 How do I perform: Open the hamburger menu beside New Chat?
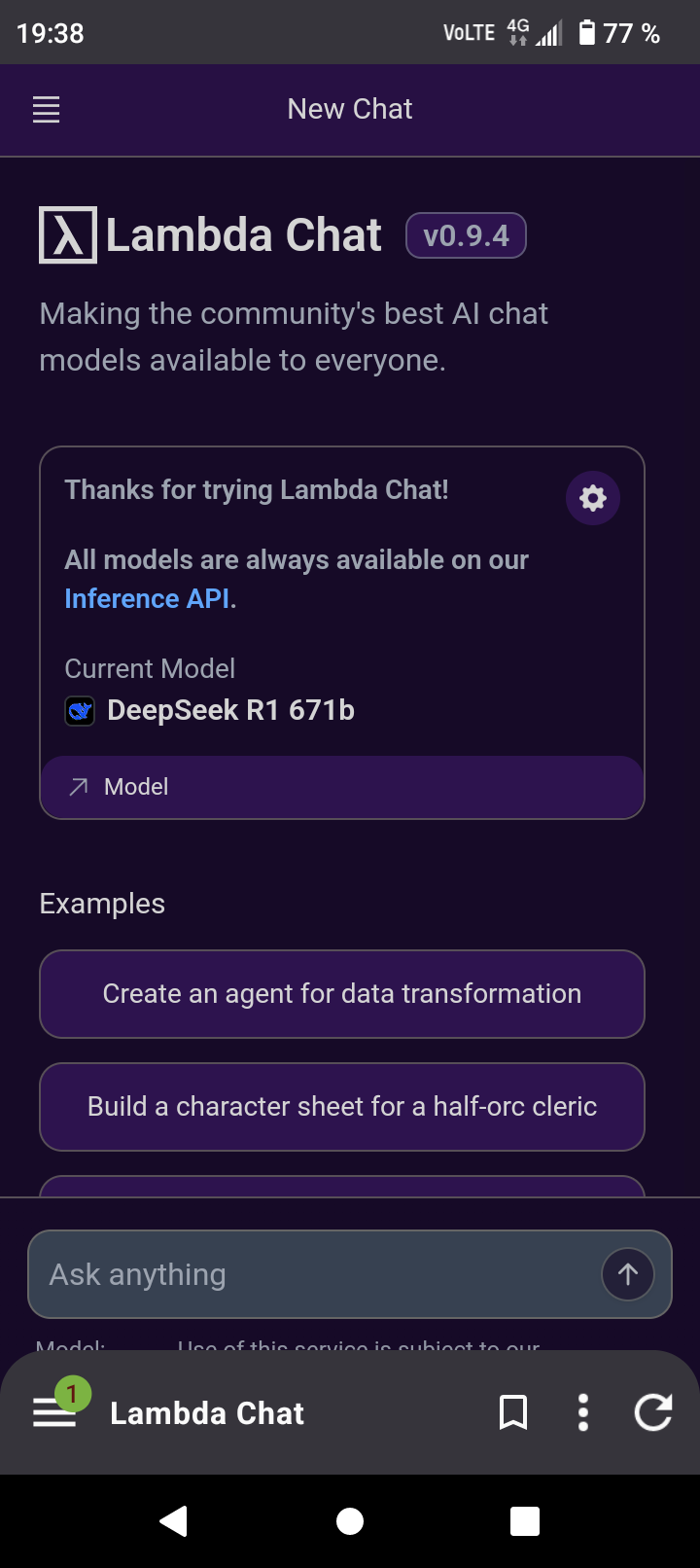click(46, 110)
